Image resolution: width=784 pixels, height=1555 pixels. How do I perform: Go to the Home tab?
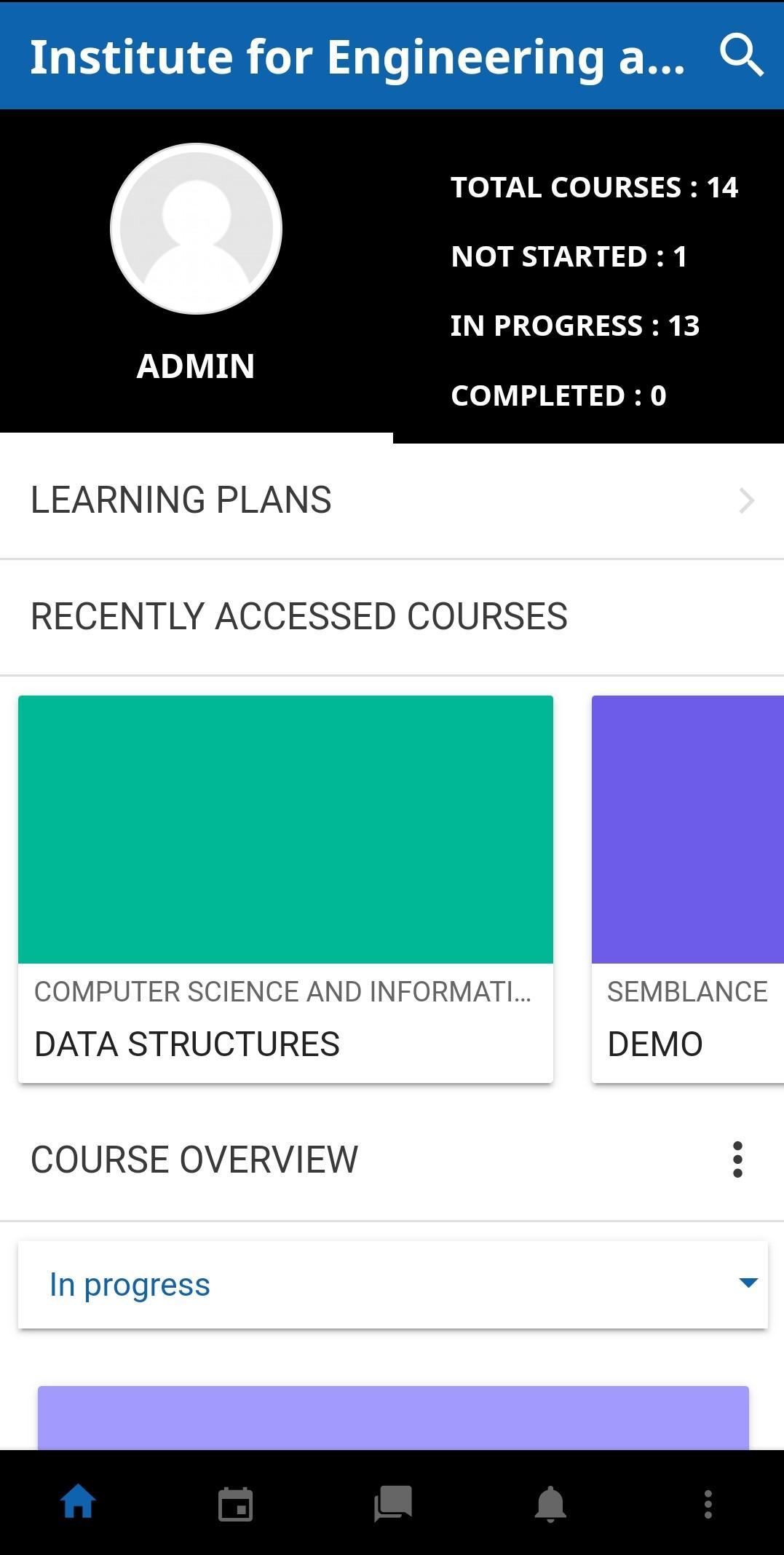coord(78,1503)
